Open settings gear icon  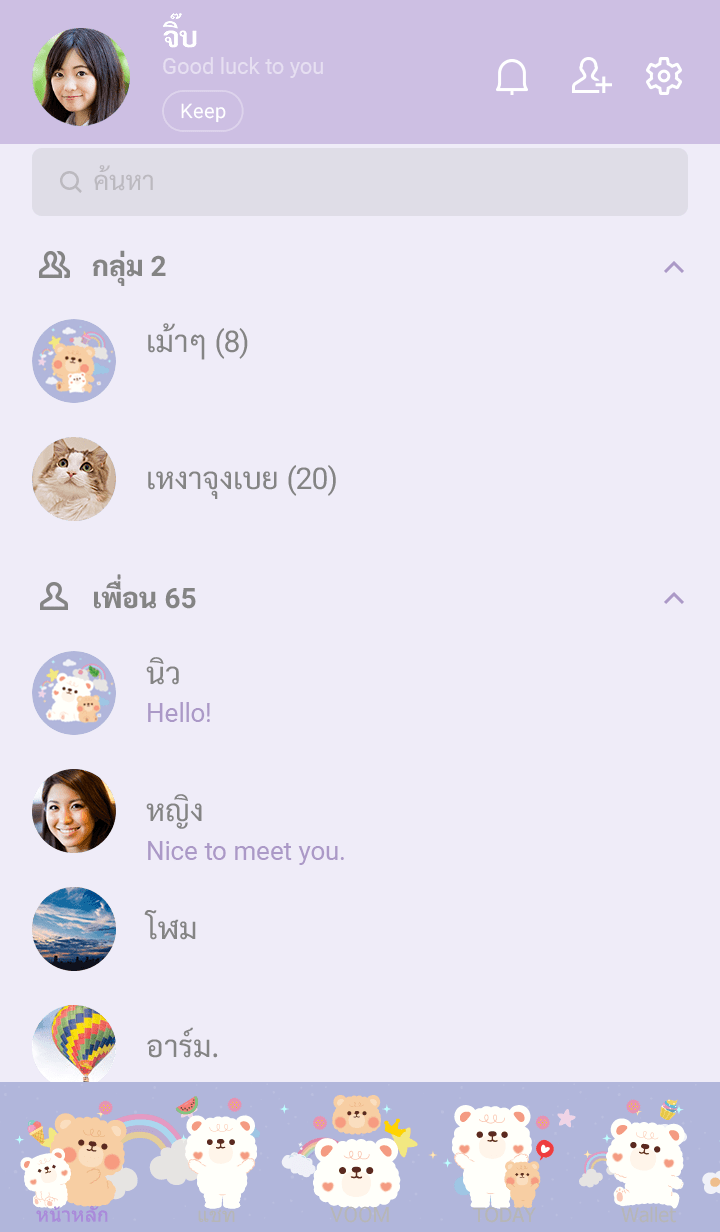pos(664,77)
